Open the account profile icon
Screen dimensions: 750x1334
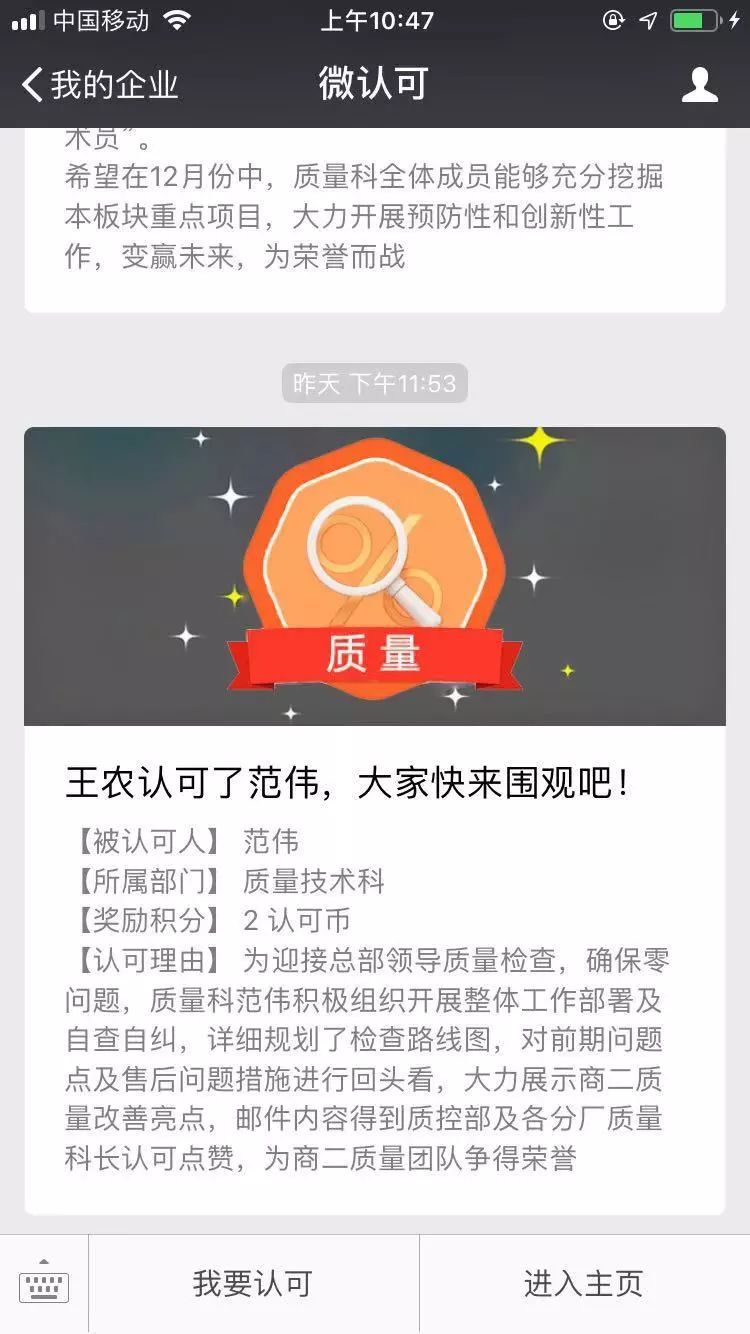click(x=699, y=85)
